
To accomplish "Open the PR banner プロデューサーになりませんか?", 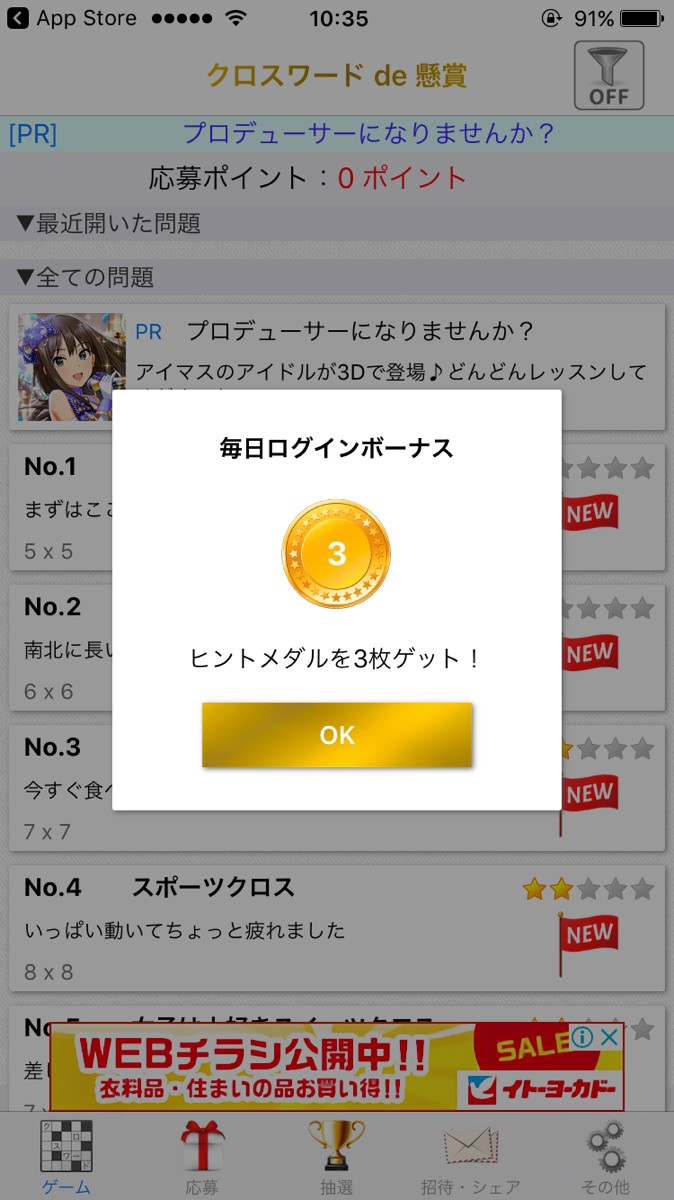I will click(337, 134).
